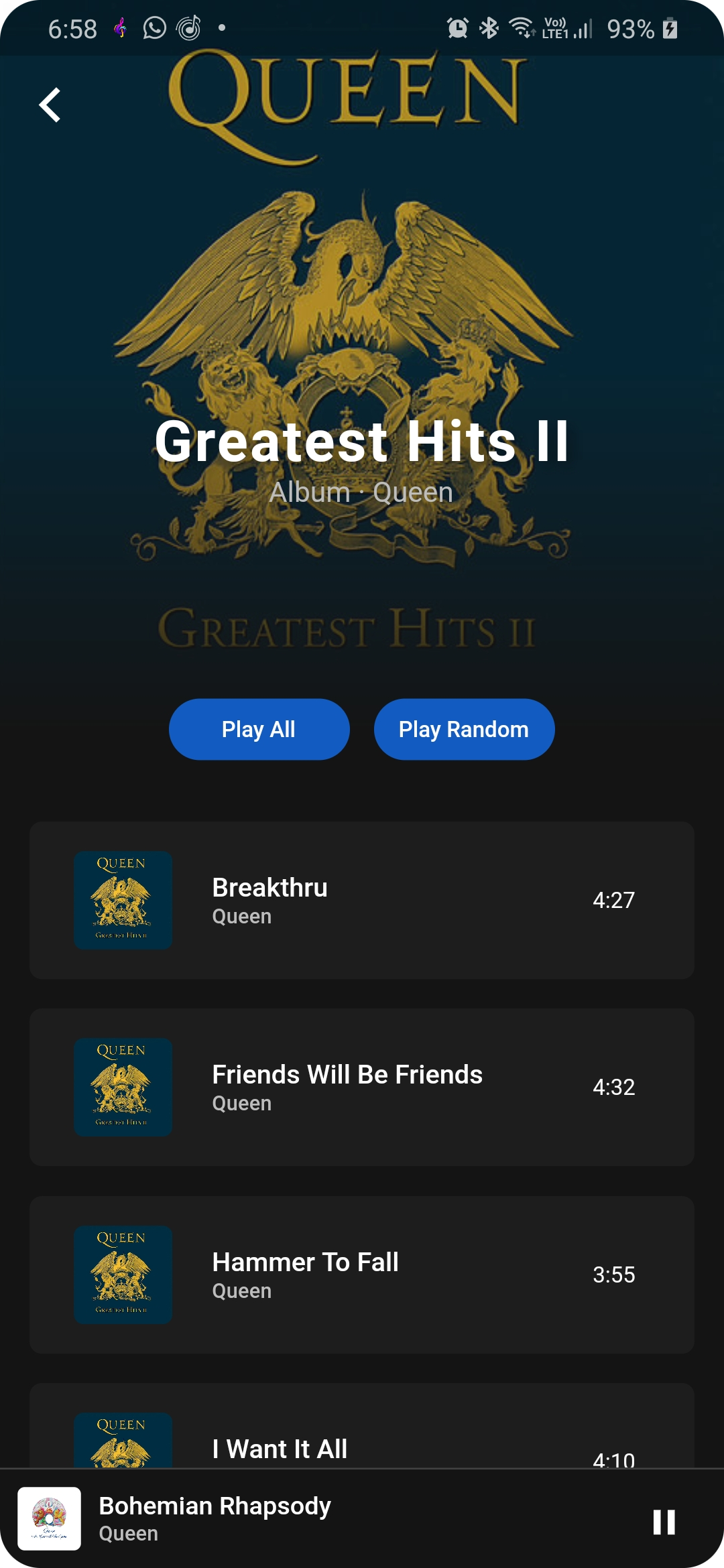Tap the Play All button
Image resolution: width=724 pixels, height=1568 pixels.
[x=259, y=729]
